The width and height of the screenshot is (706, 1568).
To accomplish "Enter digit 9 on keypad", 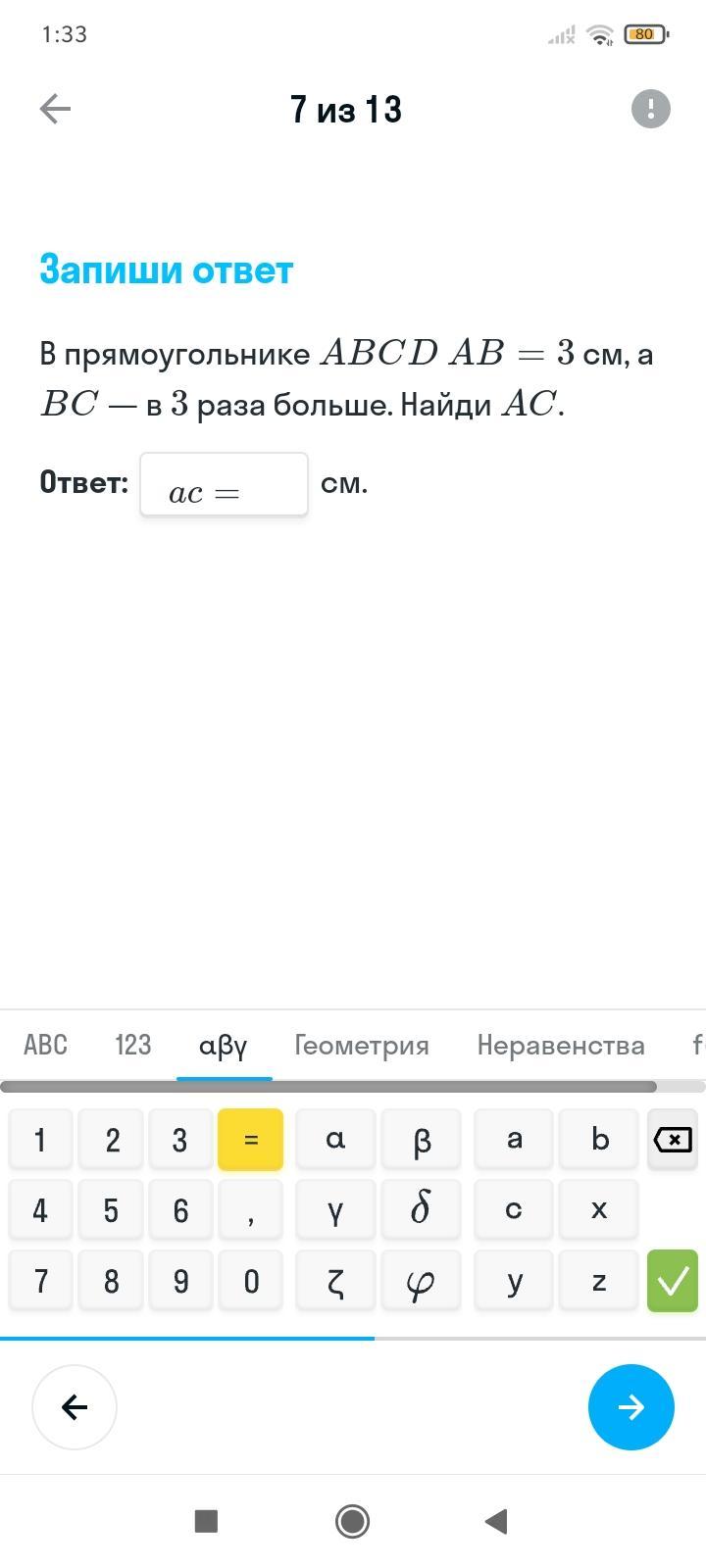I will pos(180,1281).
